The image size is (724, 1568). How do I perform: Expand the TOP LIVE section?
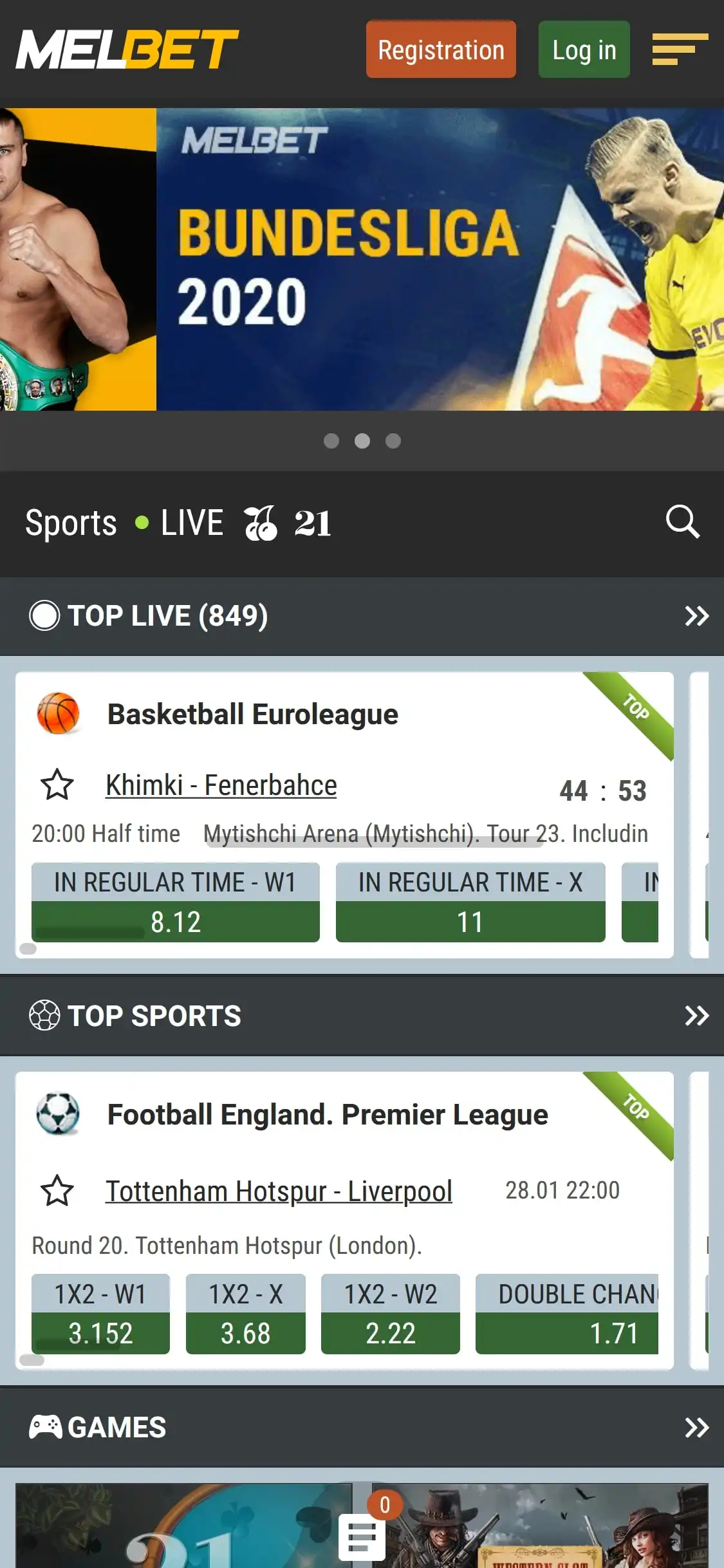pos(696,616)
